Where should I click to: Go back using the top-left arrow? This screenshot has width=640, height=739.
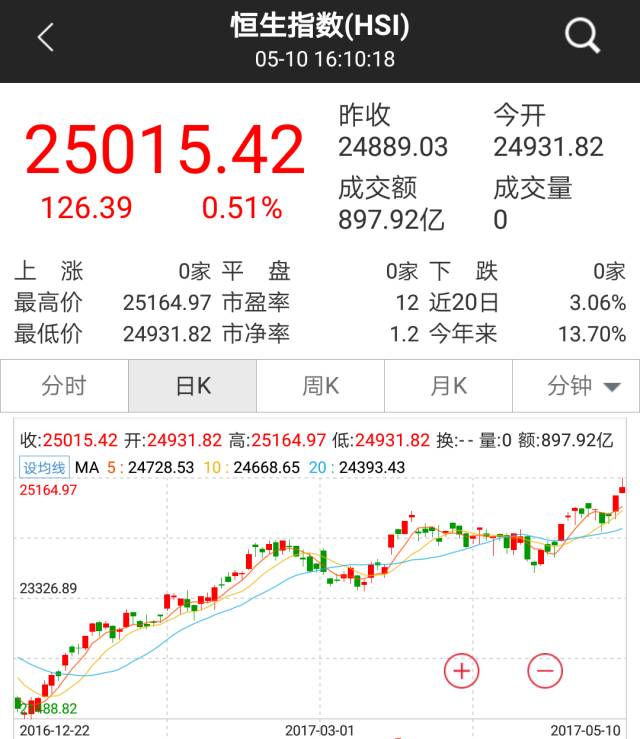tap(45, 38)
